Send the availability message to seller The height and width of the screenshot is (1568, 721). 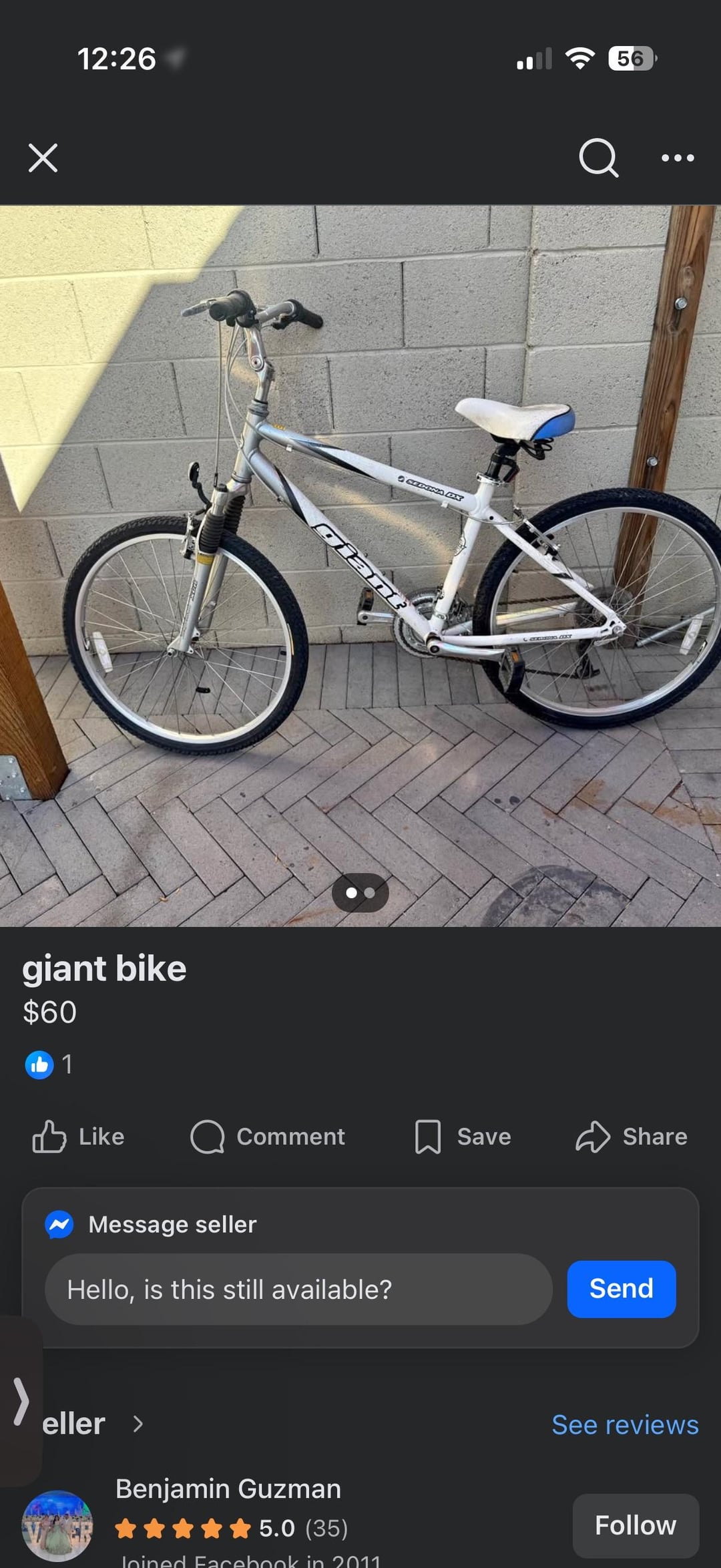pyautogui.click(x=621, y=1289)
